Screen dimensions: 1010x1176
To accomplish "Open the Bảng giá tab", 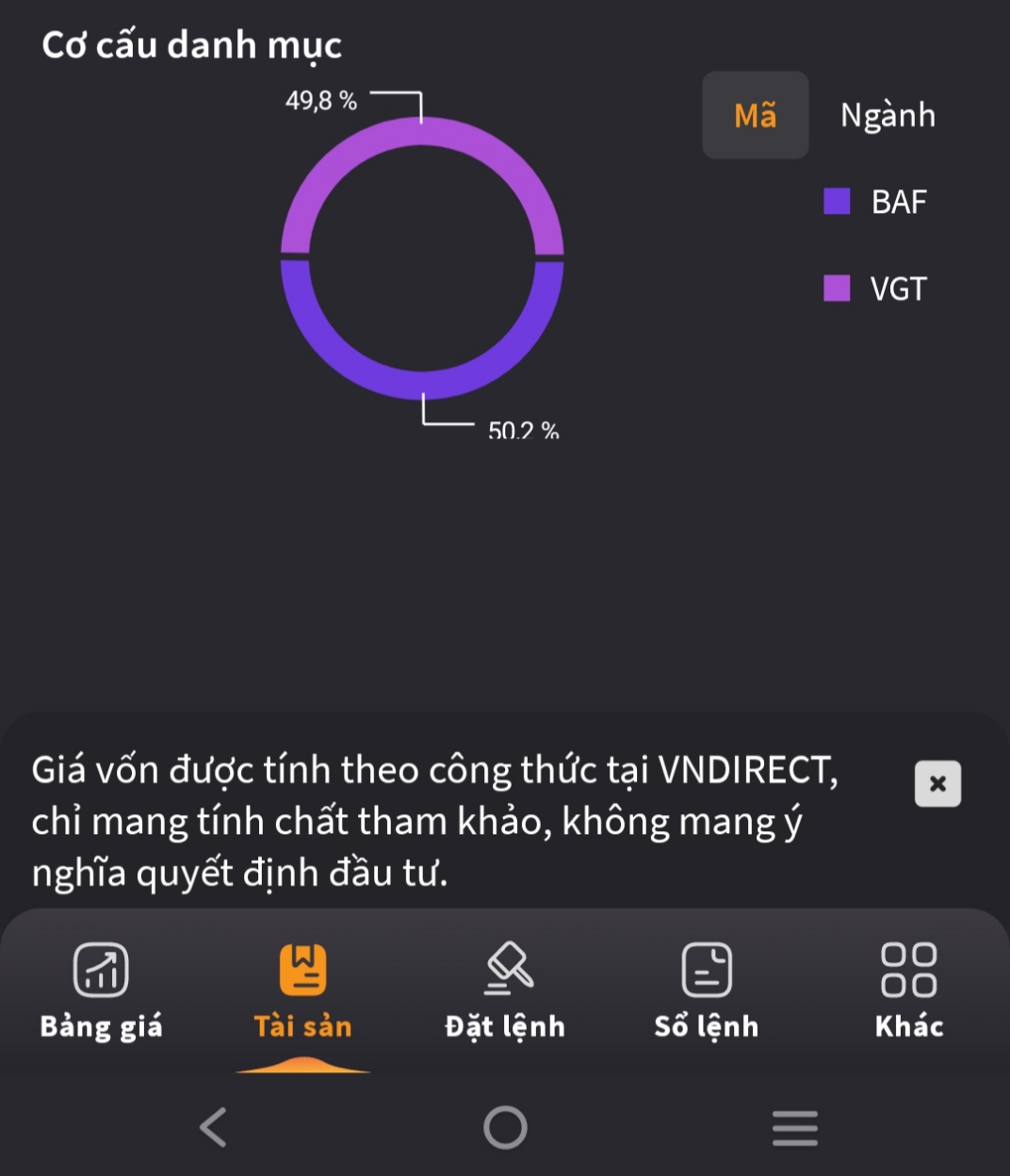I will 101,989.
